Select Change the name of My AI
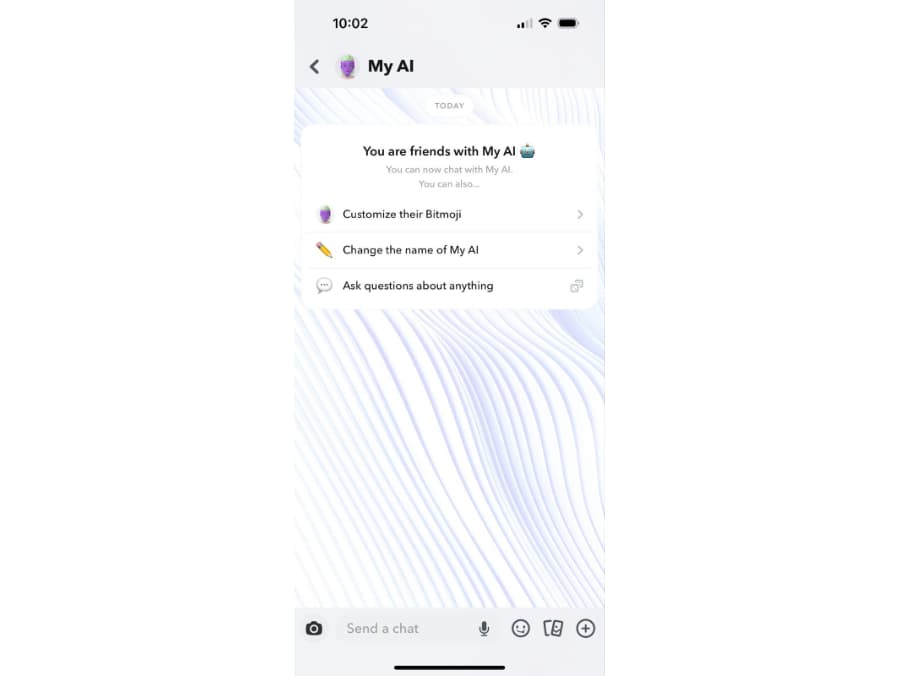899x676 pixels. pos(449,250)
